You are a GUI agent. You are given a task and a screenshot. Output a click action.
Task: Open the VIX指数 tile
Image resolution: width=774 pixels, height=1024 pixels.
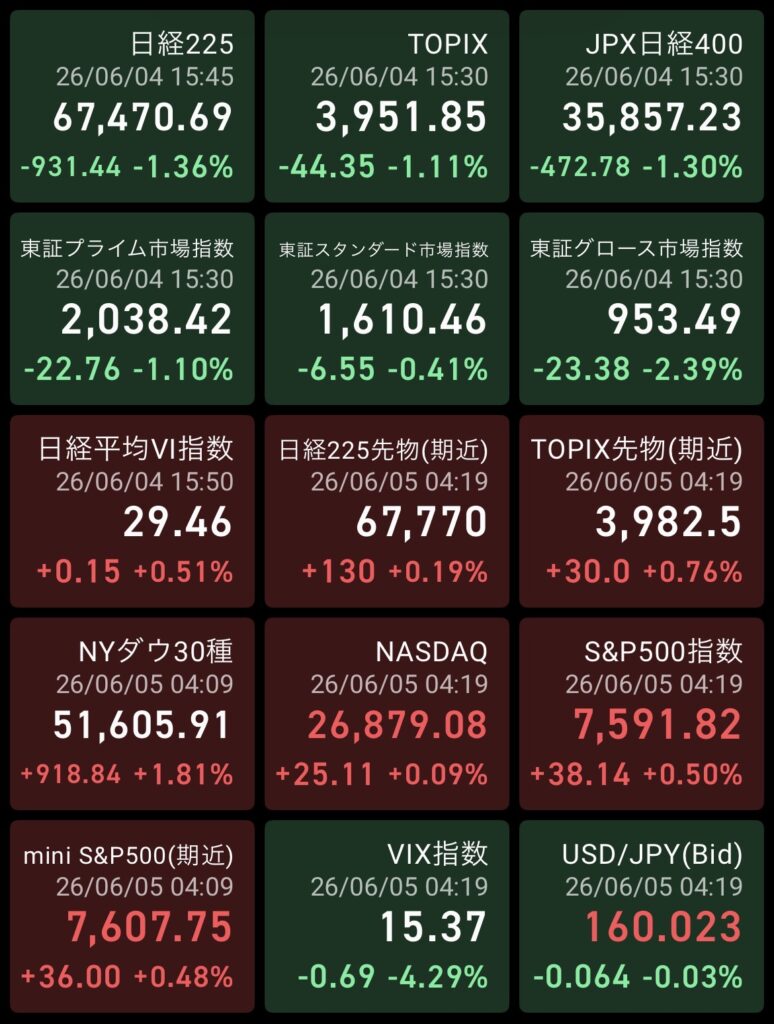(x=387, y=916)
